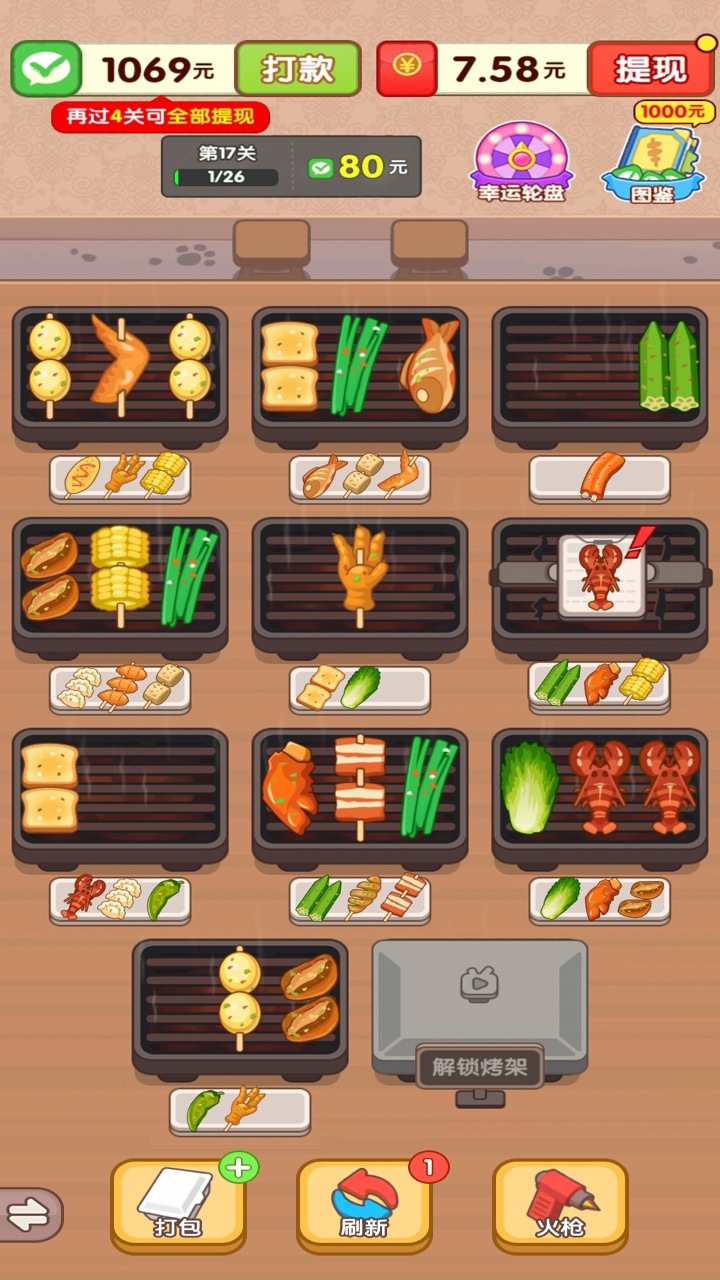
Task: Select the cabbage next to lobsters
Action: [529, 786]
